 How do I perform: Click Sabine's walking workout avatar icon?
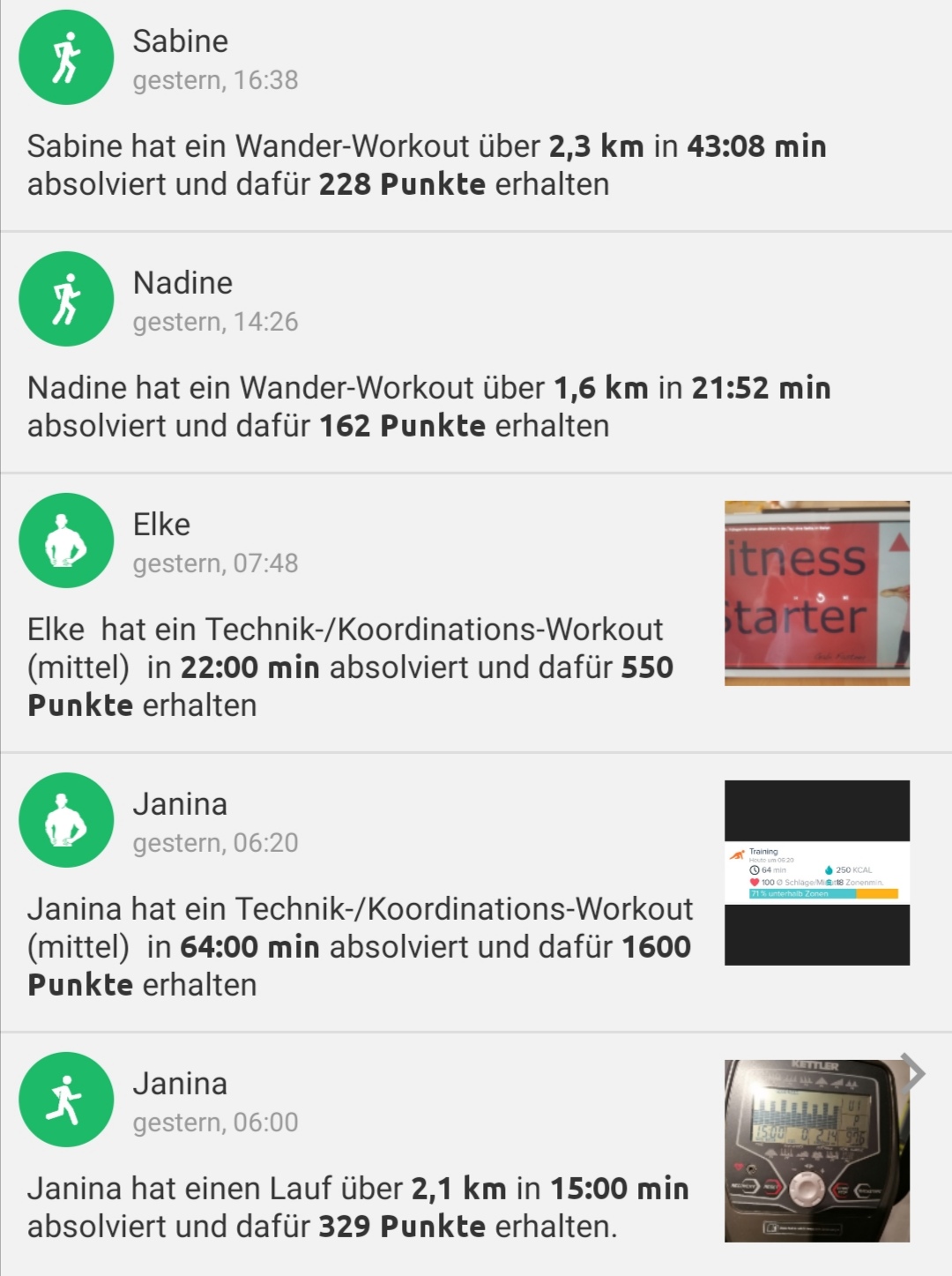(x=66, y=56)
